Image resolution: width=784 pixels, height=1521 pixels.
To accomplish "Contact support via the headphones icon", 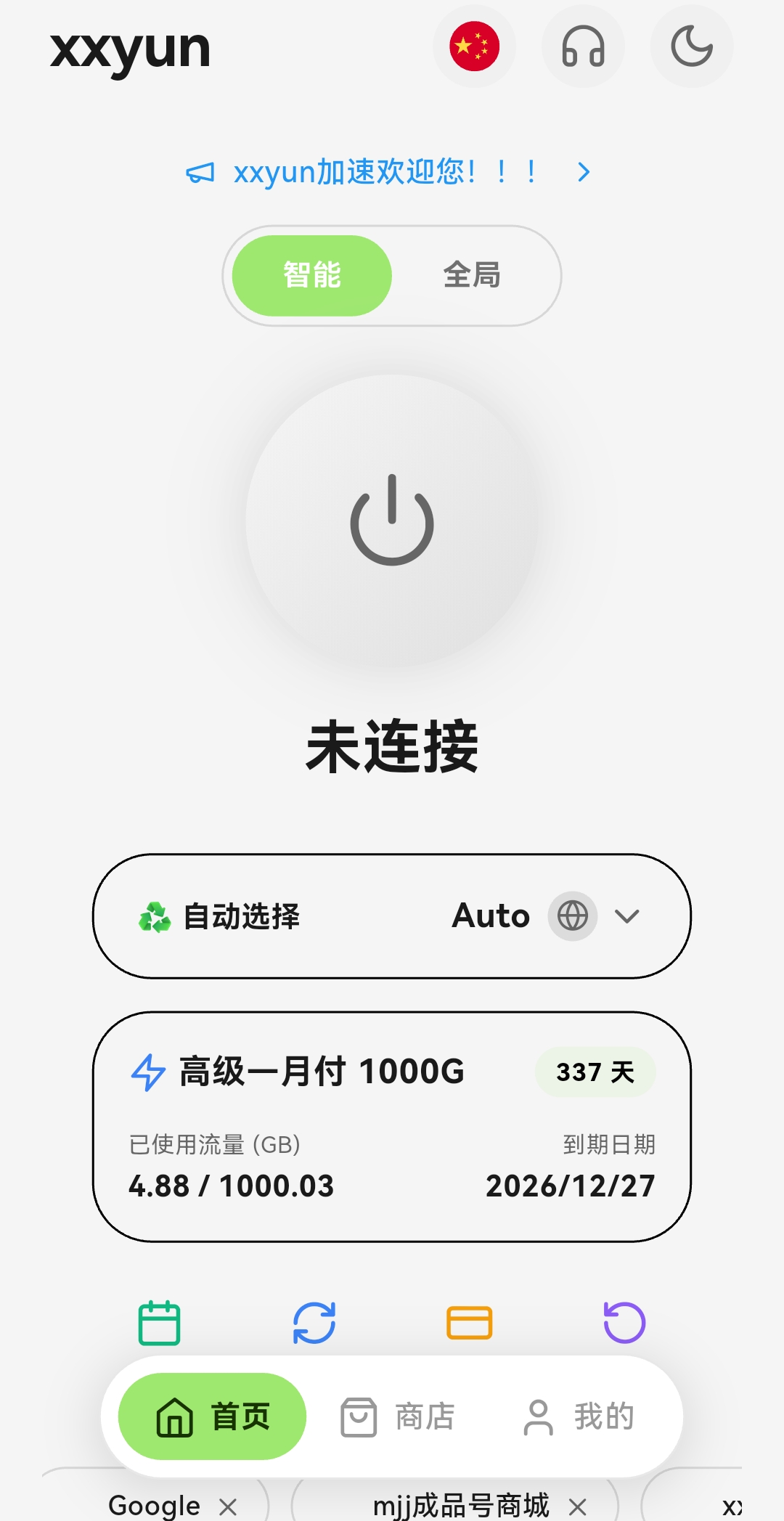I will (x=583, y=46).
